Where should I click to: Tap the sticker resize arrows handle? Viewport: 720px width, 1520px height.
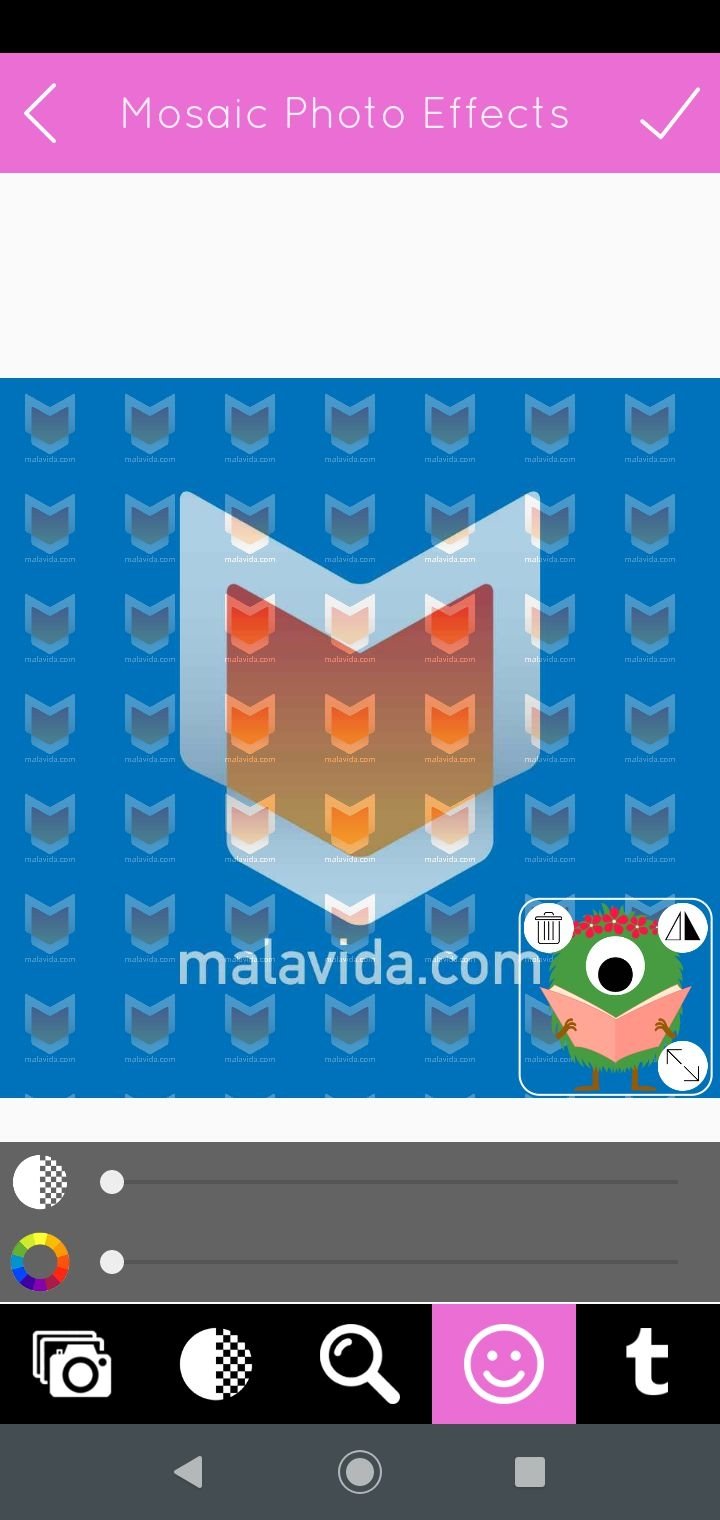683,1066
